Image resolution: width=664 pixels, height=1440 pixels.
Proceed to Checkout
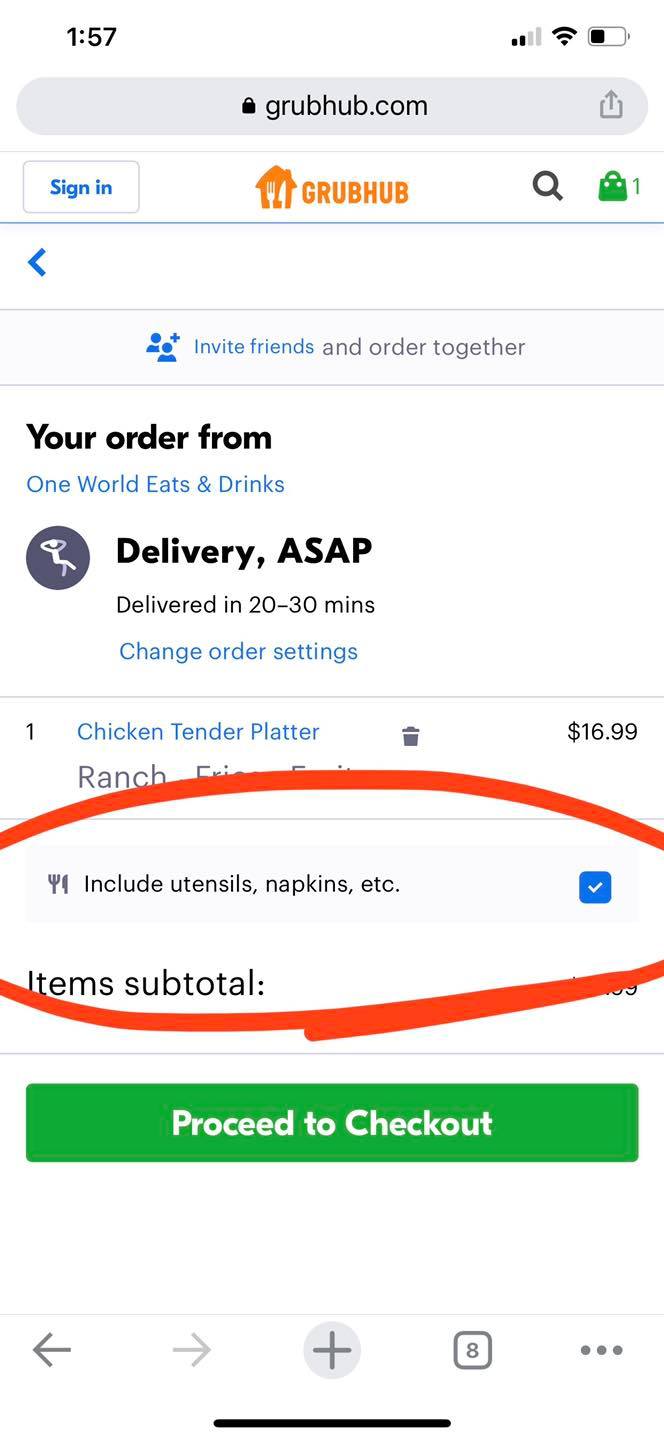[332, 1123]
